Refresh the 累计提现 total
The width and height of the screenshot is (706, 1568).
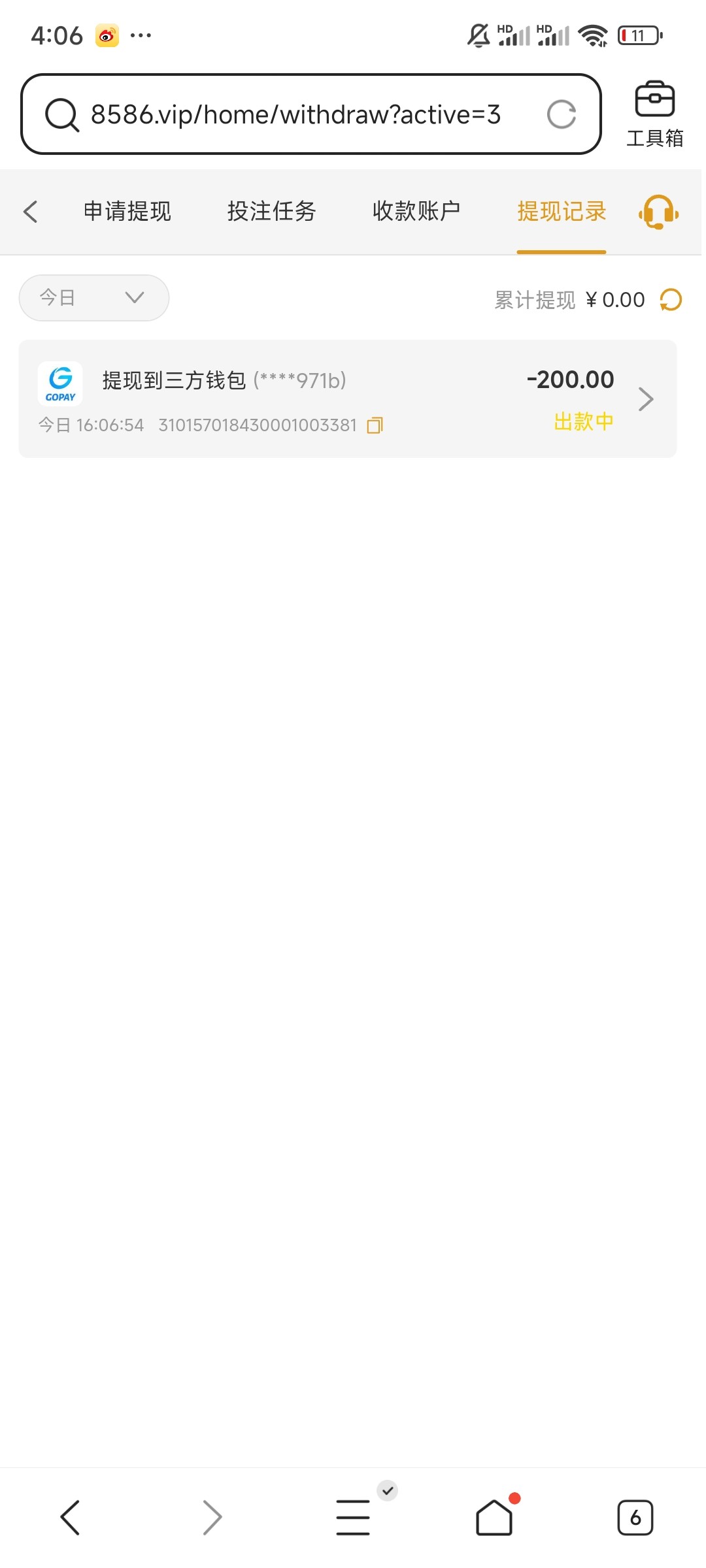[671, 300]
